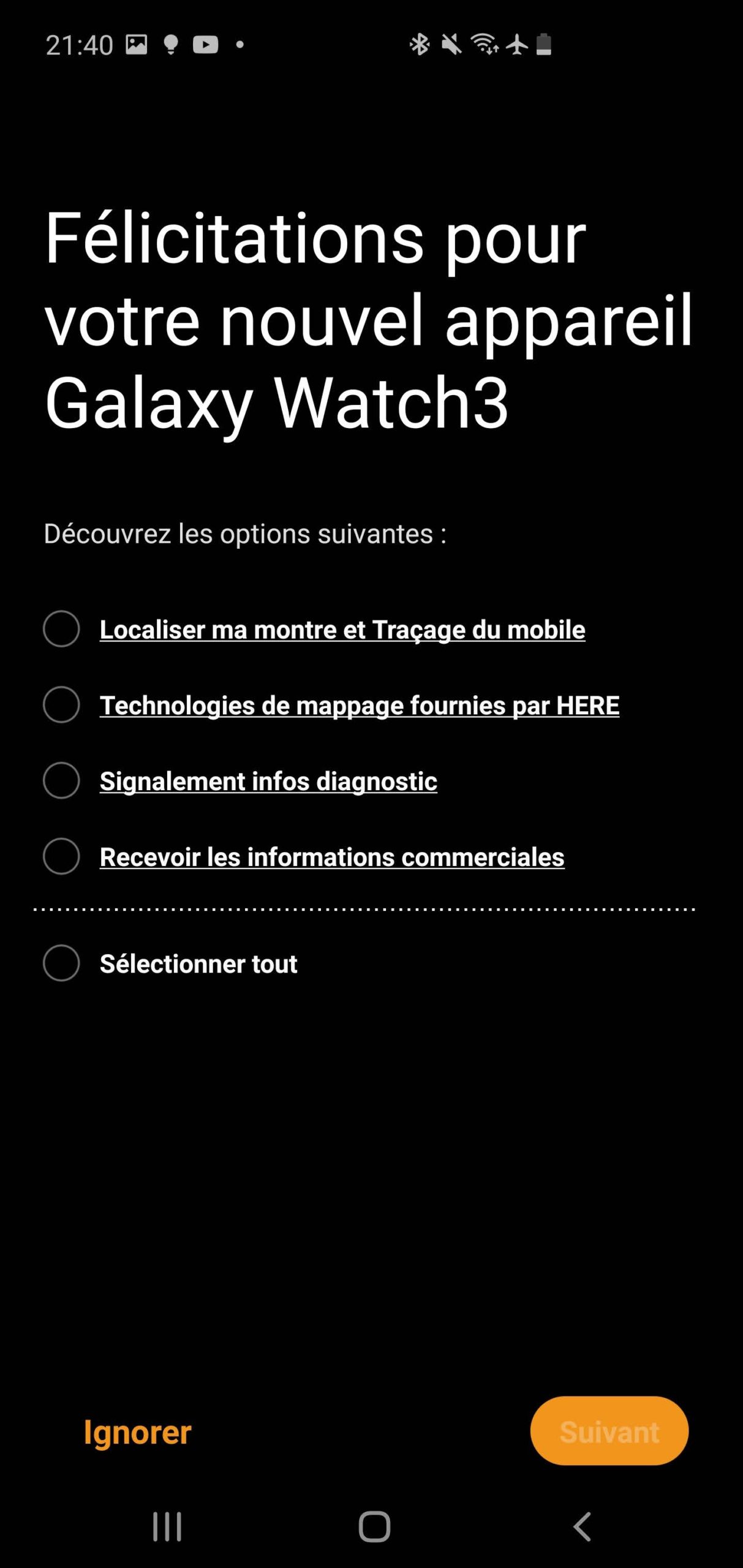The image size is (743, 1568).
Task: Open the Localiser ma montre et Traçage link
Action: pyautogui.click(x=342, y=630)
